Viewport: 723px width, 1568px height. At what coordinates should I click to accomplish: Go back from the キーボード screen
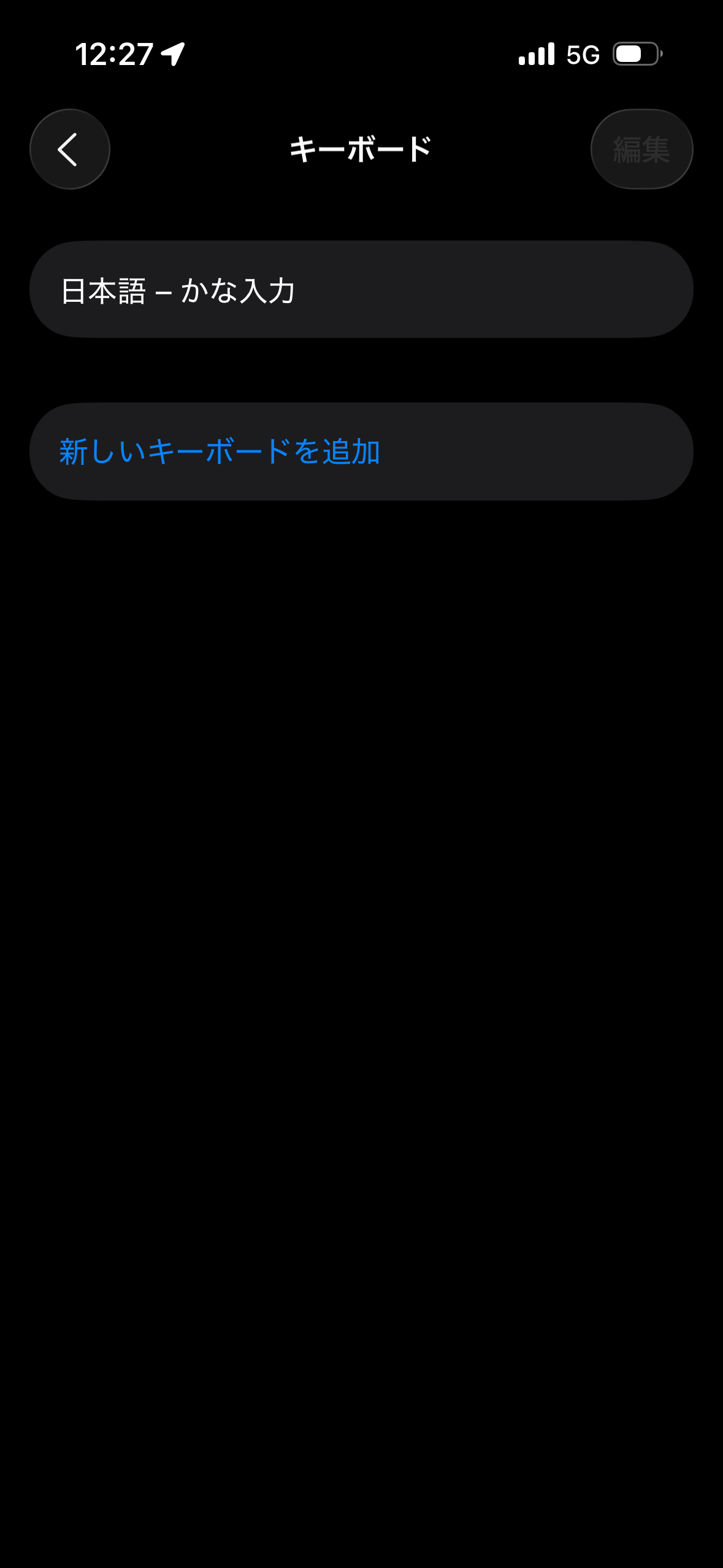tap(69, 149)
